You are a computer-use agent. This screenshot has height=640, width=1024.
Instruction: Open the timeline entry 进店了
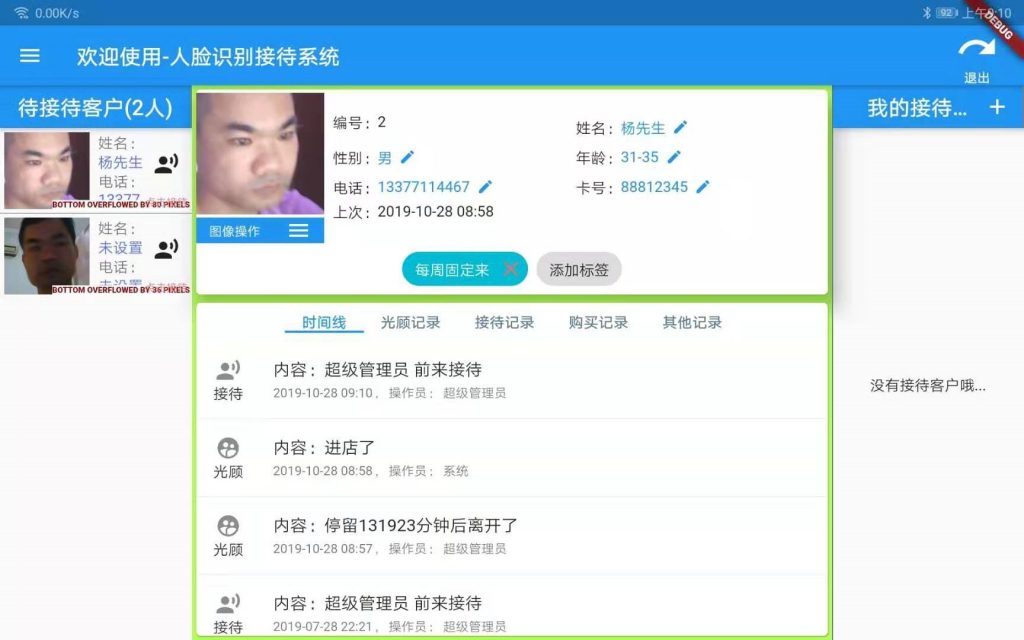coord(510,458)
